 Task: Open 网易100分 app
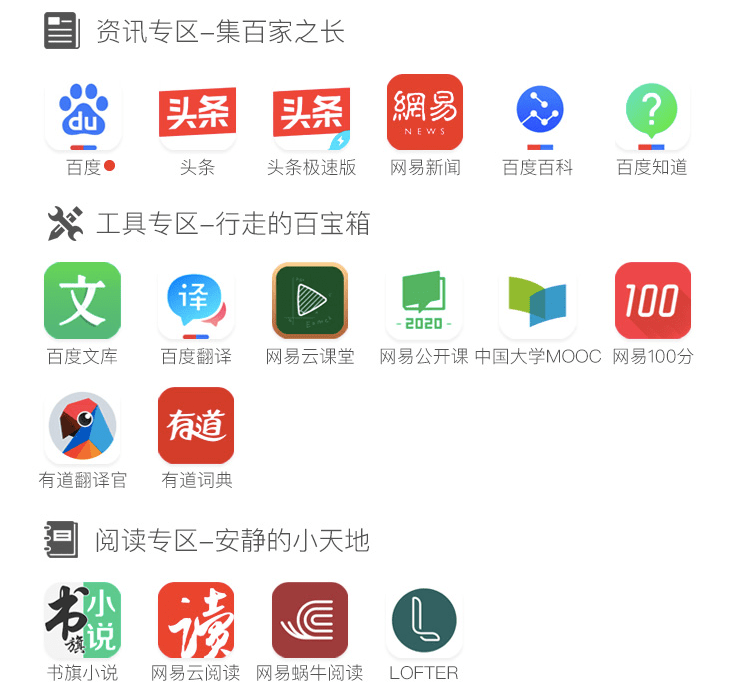click(652, 301)
